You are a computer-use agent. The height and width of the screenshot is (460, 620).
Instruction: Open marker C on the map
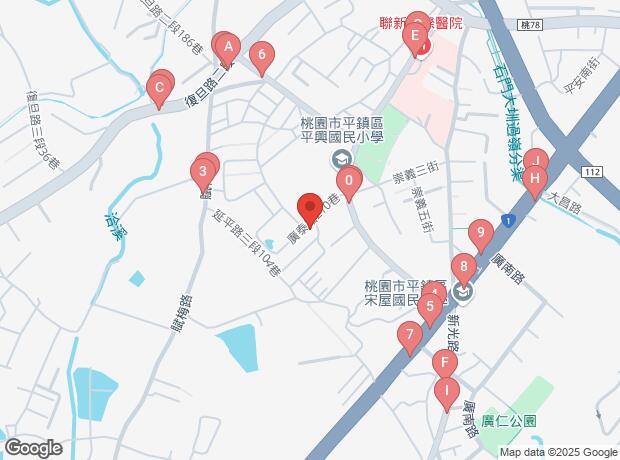158,88
